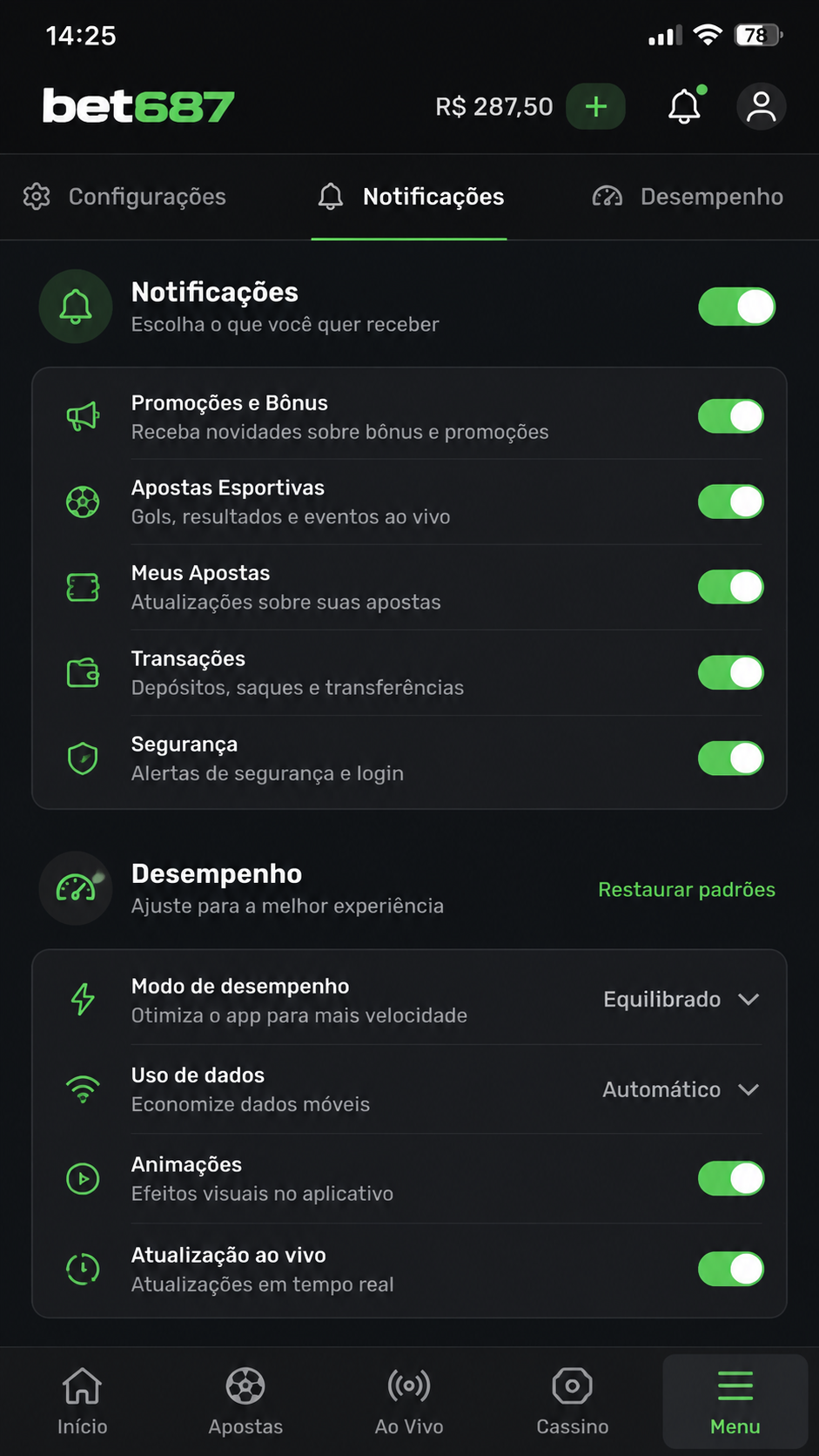
Task: Disable Transações notifications
Action: 731,672
